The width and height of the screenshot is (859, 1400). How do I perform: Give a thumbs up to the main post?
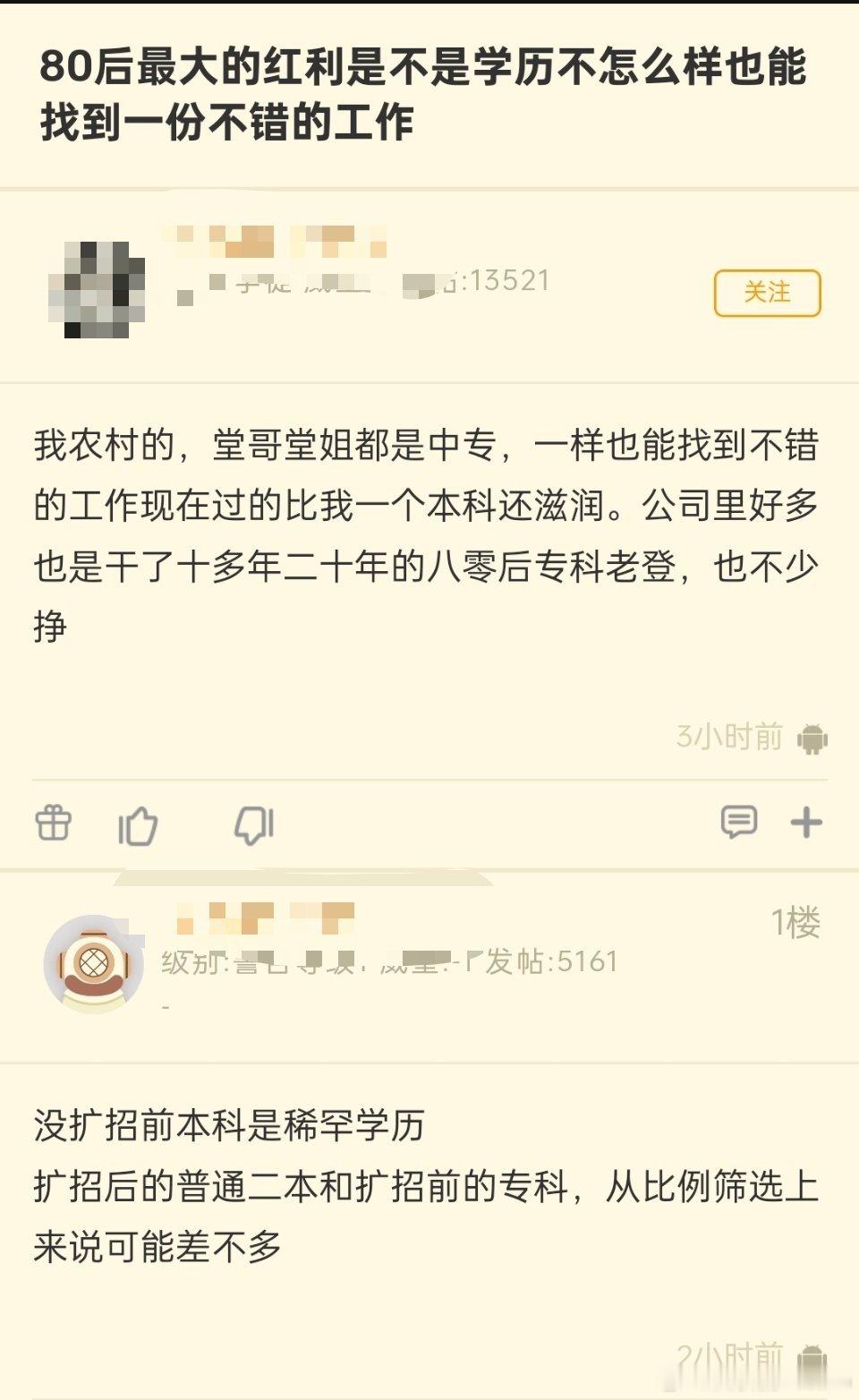click(139, 825)
